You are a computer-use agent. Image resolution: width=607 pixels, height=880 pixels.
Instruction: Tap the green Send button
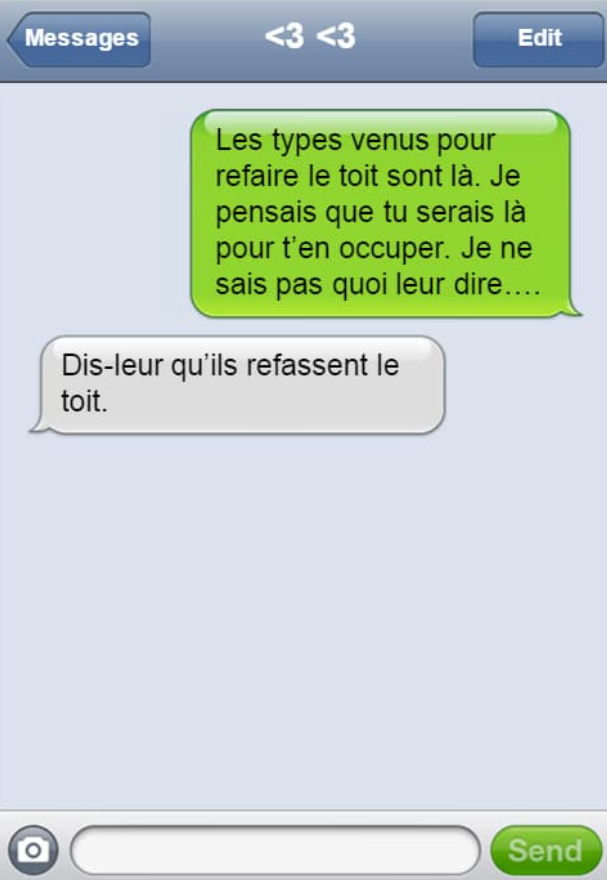(545, 850)
